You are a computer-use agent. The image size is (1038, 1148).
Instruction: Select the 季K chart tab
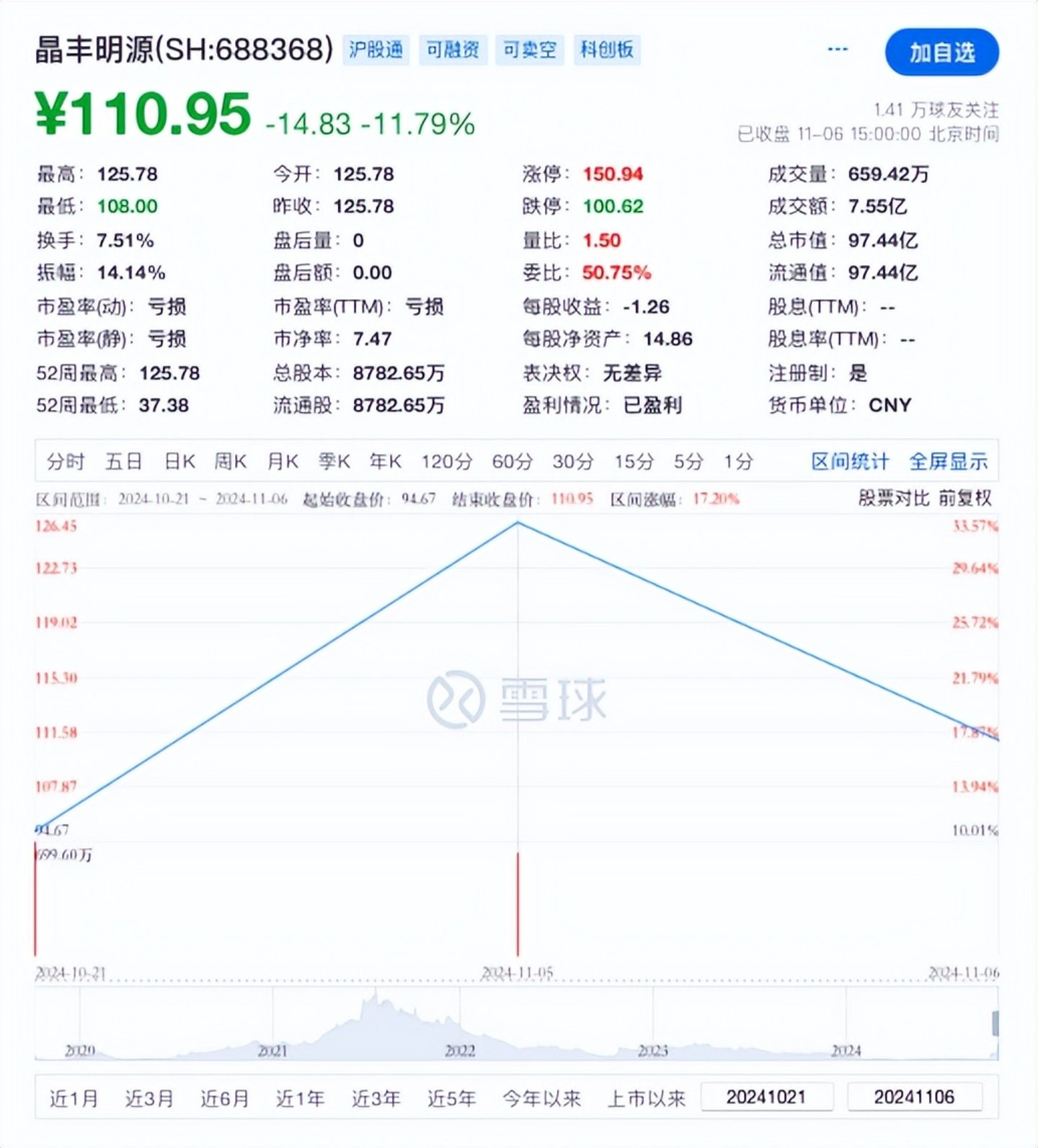(334, 461)
